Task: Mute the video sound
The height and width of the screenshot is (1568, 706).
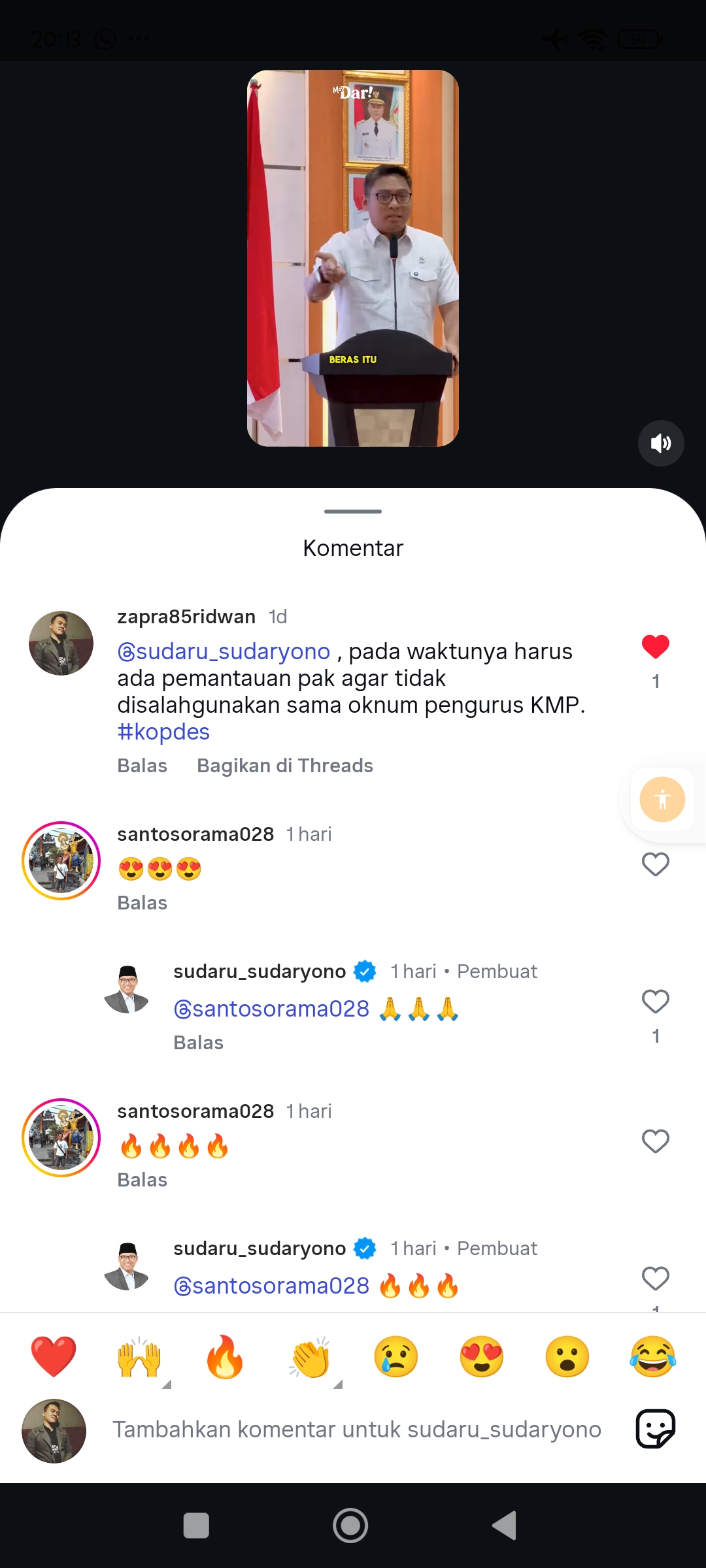Action: click(x=661, y=443)
